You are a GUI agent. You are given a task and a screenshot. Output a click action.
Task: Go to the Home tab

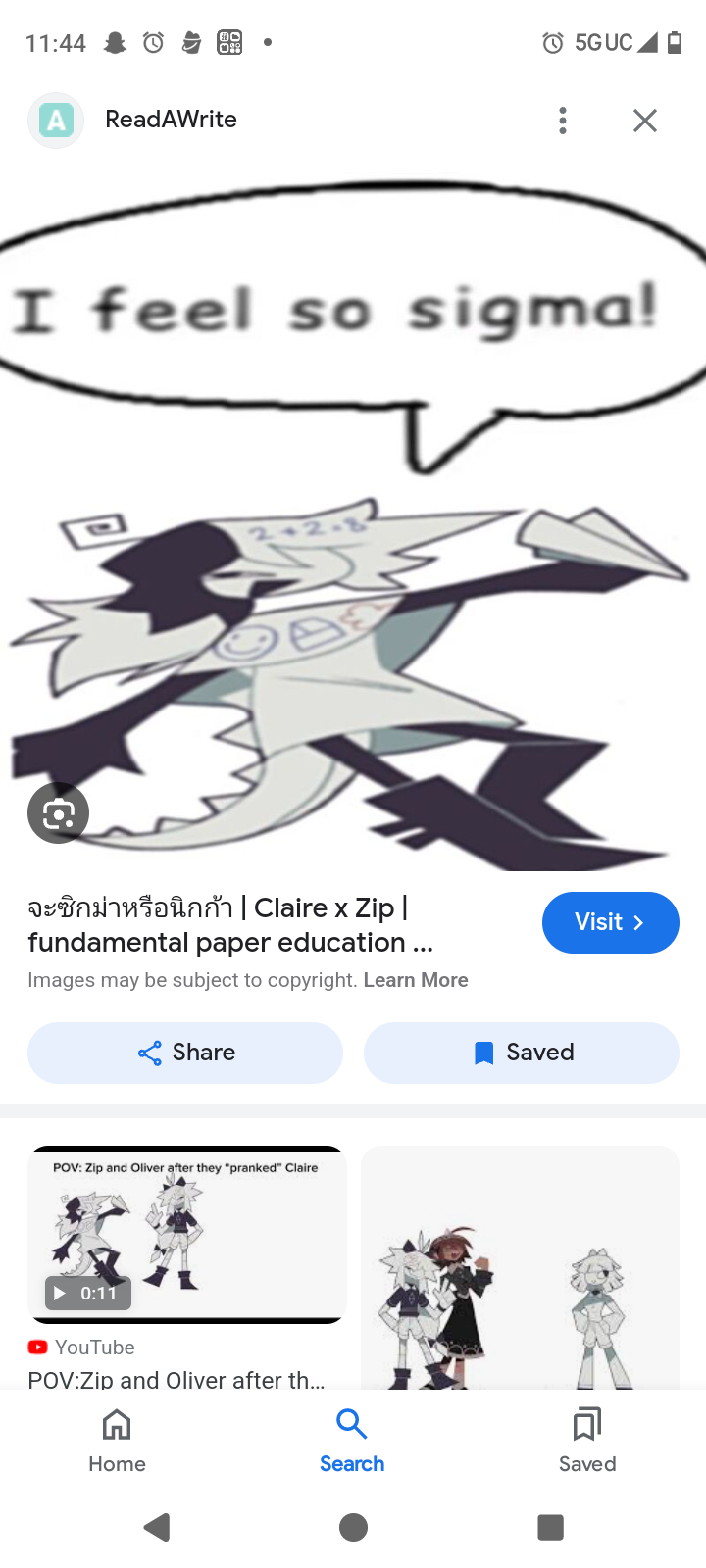[x=117, y=1441]
